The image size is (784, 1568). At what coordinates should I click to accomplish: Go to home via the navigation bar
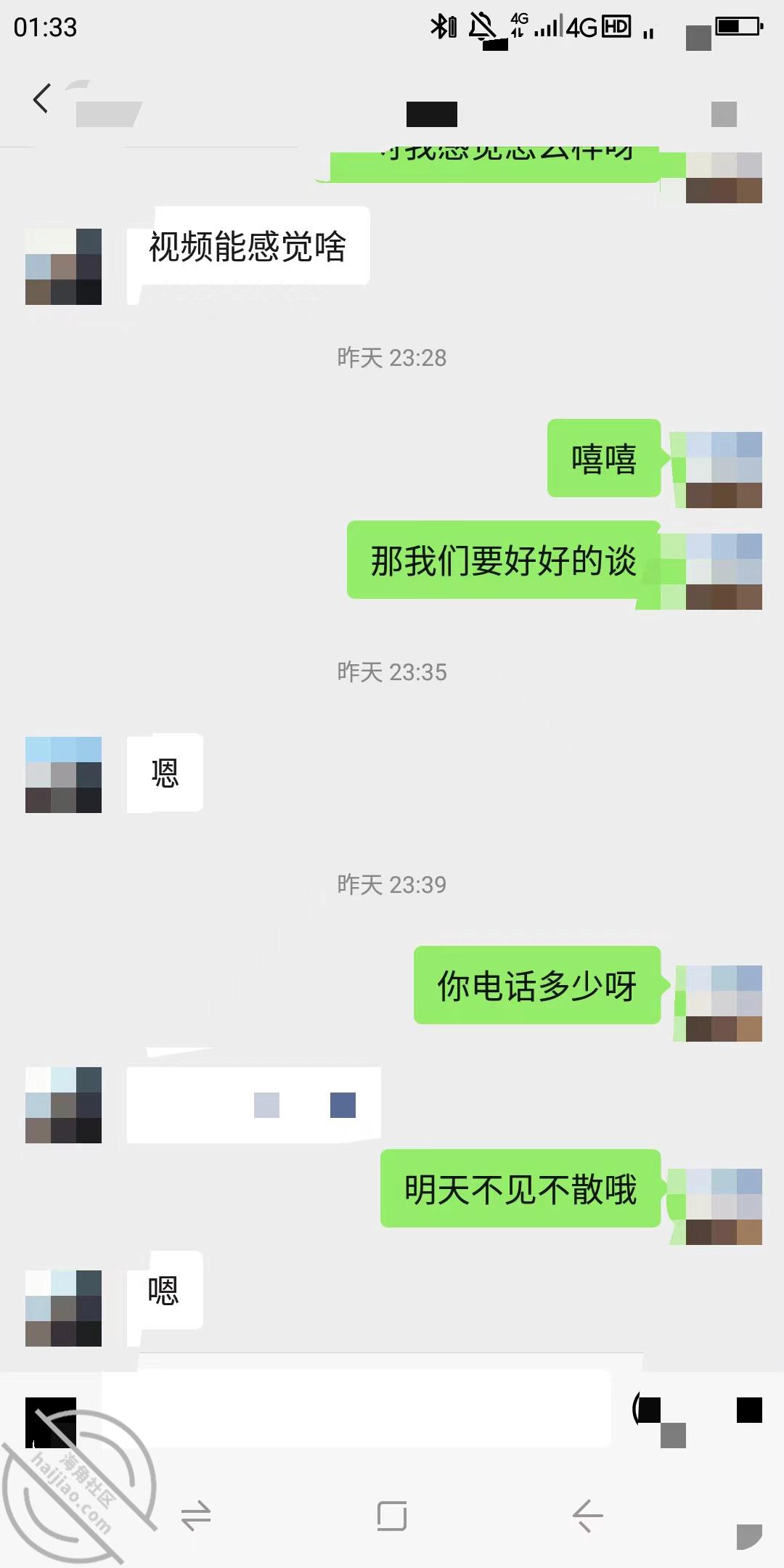point(392,1516)
